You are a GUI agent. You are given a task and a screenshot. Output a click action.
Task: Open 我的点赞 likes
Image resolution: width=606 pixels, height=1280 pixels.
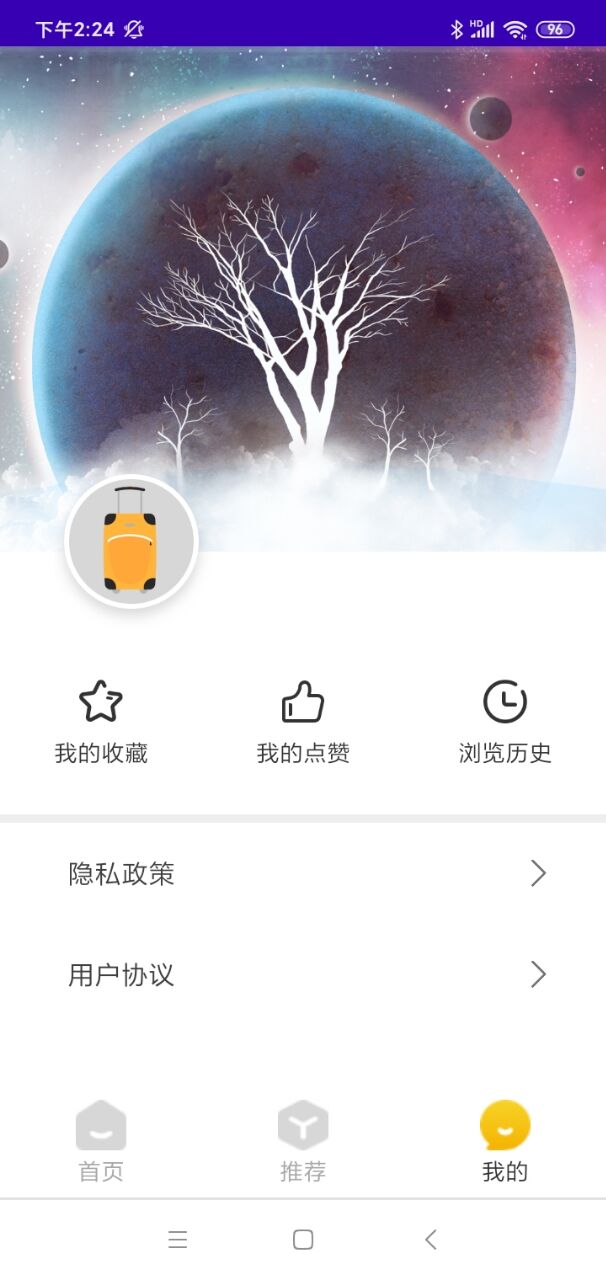point(303,722)
